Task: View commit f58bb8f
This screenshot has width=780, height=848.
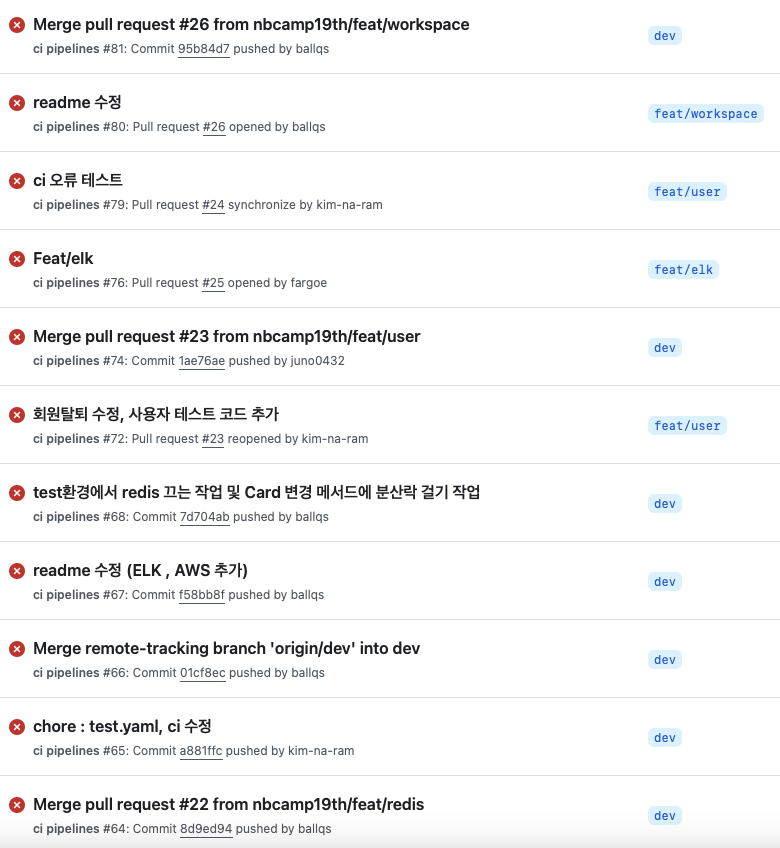Action: 202,595
